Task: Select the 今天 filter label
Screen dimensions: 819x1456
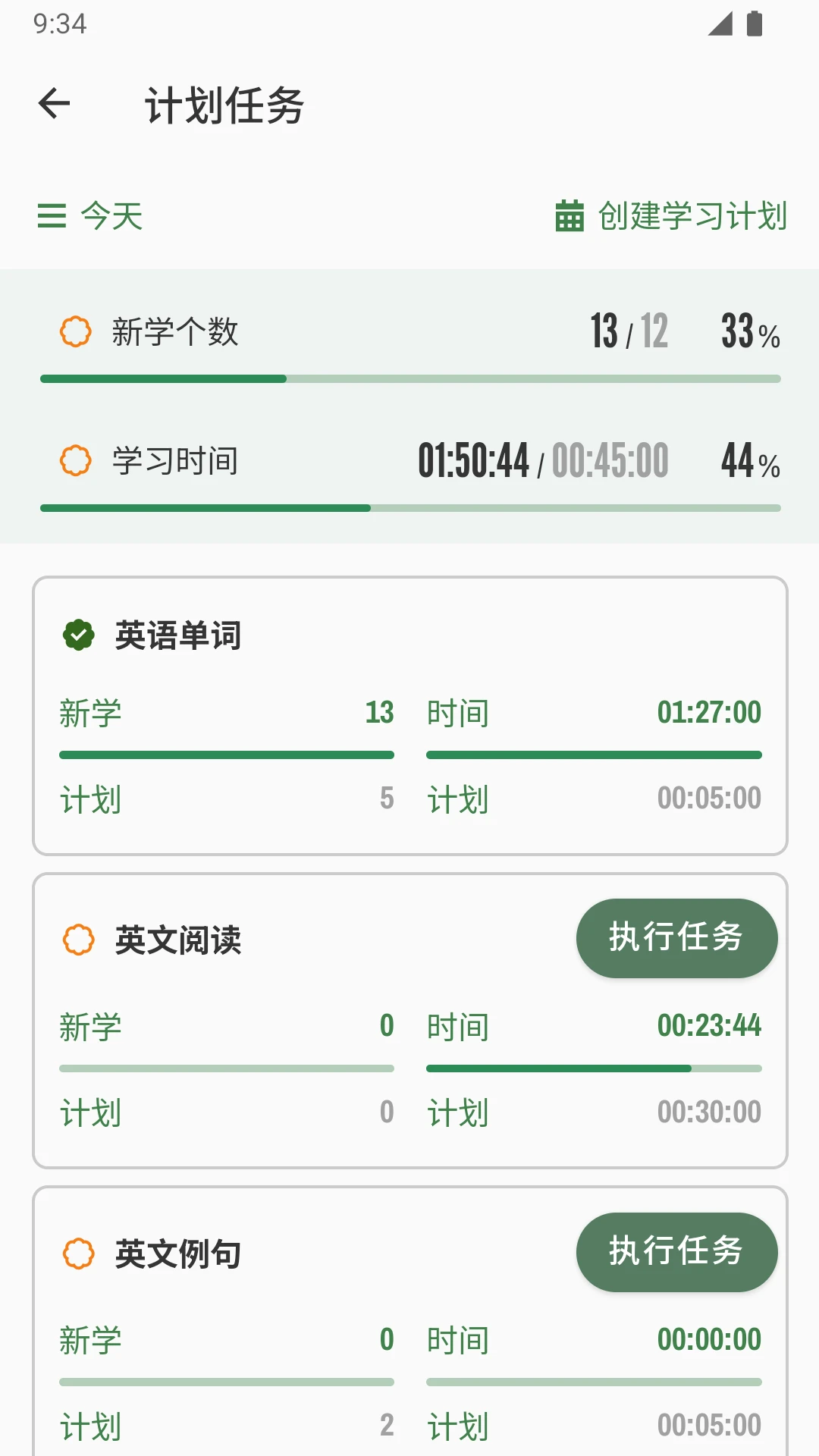Action: click(111, 216)
